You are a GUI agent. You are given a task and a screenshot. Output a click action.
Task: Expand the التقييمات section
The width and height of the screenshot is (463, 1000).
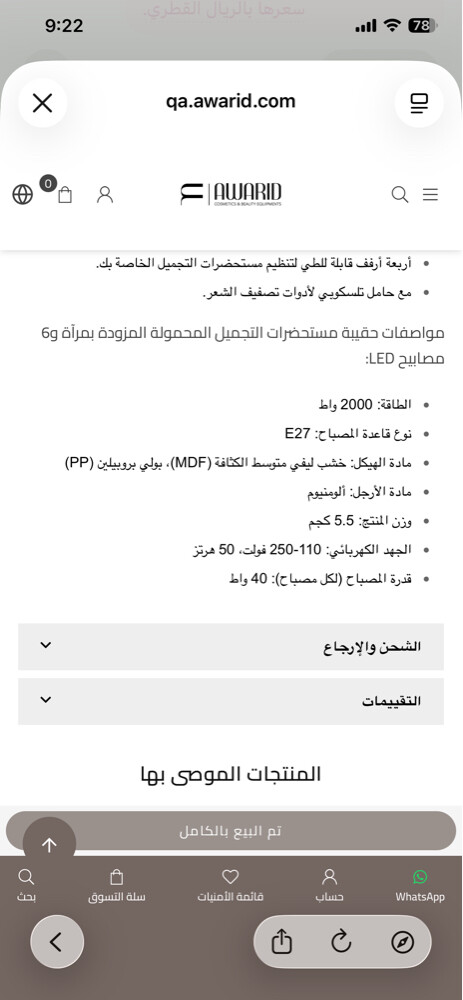pos(231,701)
